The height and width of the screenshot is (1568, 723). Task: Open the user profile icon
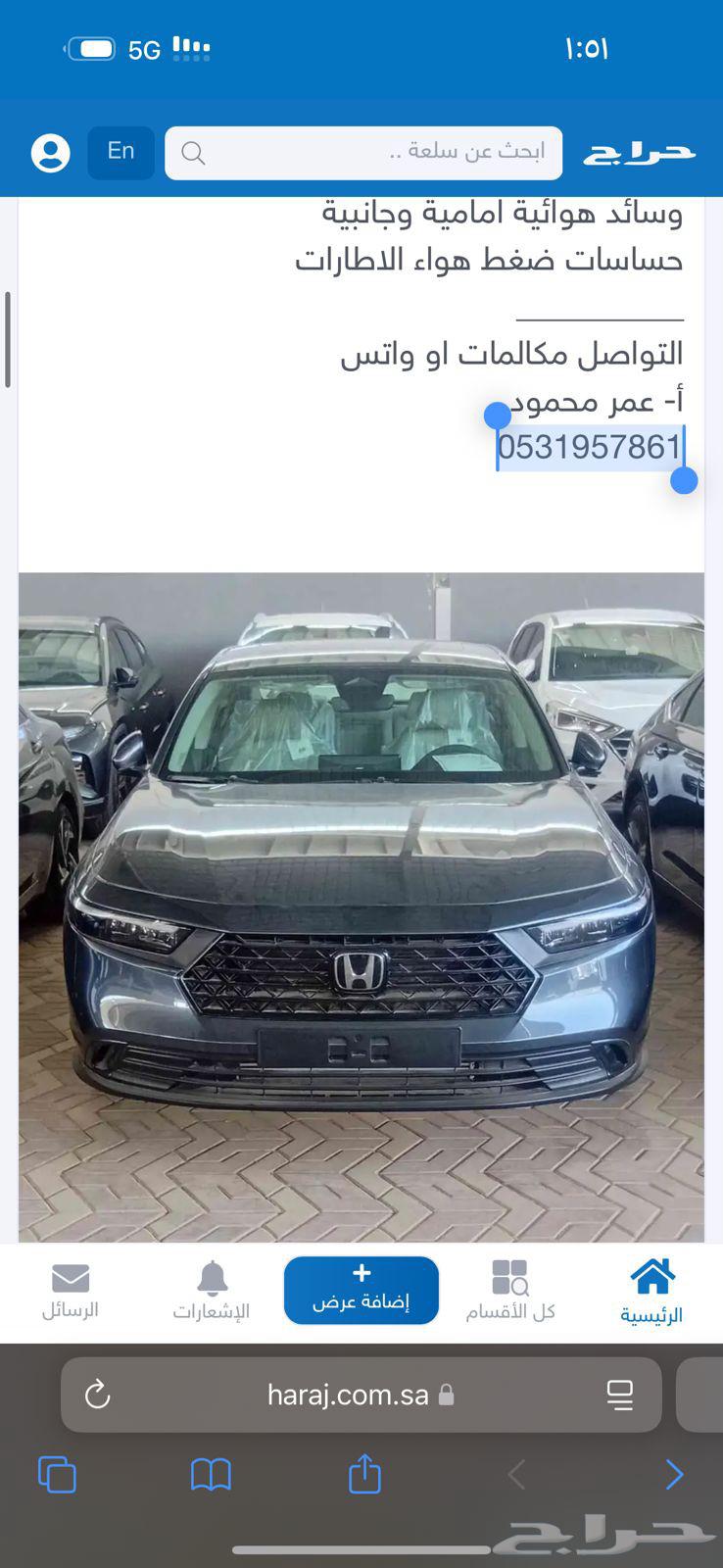coord(50,153)
